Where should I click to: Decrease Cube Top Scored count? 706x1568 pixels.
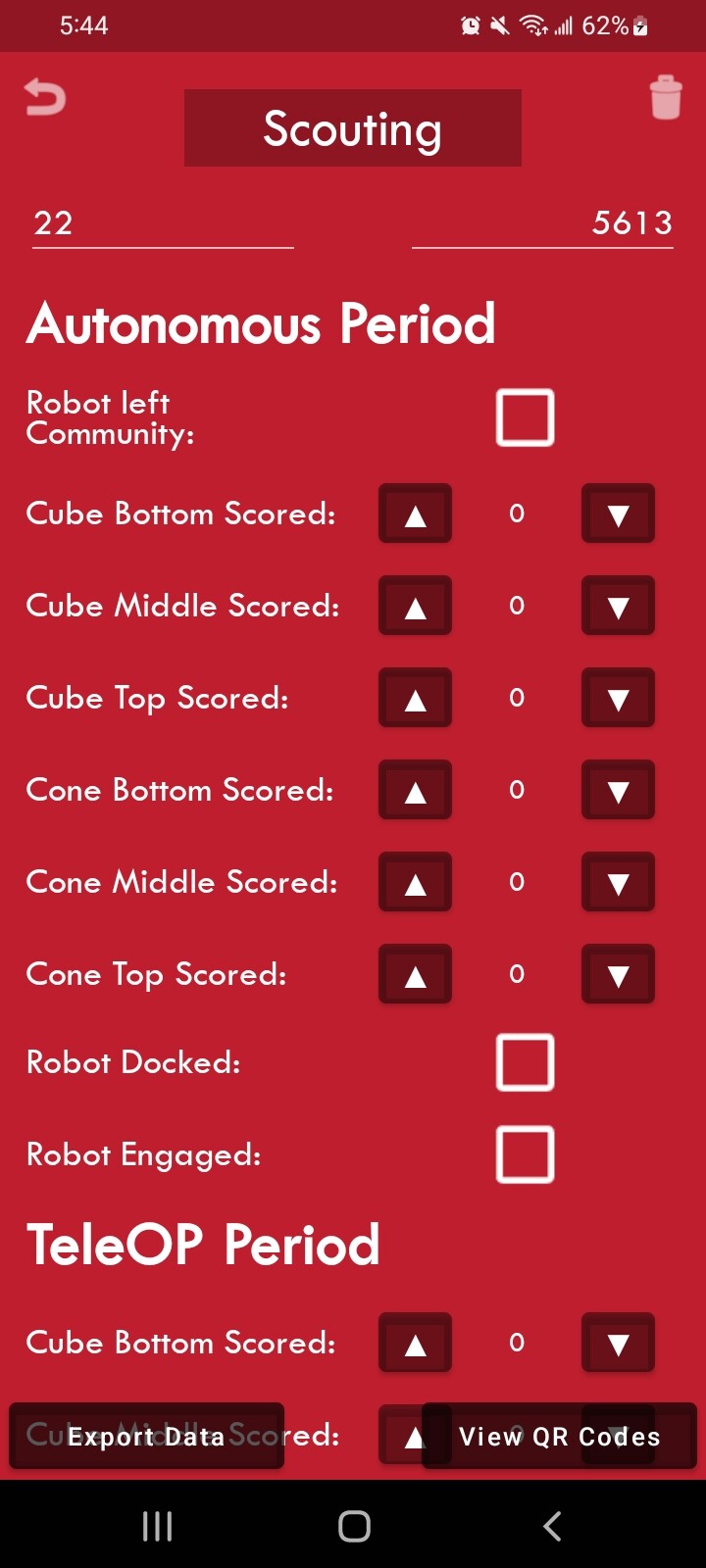(x=618, y=698)
